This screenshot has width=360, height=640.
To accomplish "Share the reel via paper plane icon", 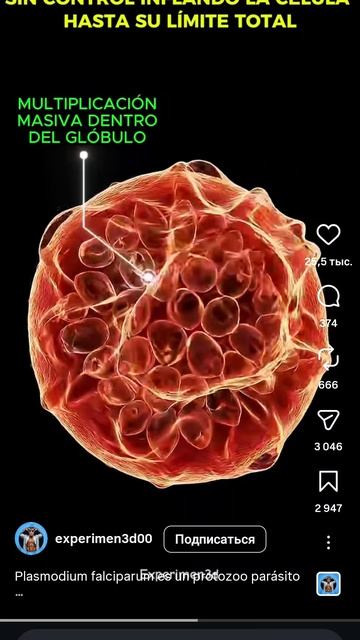I will [x=329, y=420].
